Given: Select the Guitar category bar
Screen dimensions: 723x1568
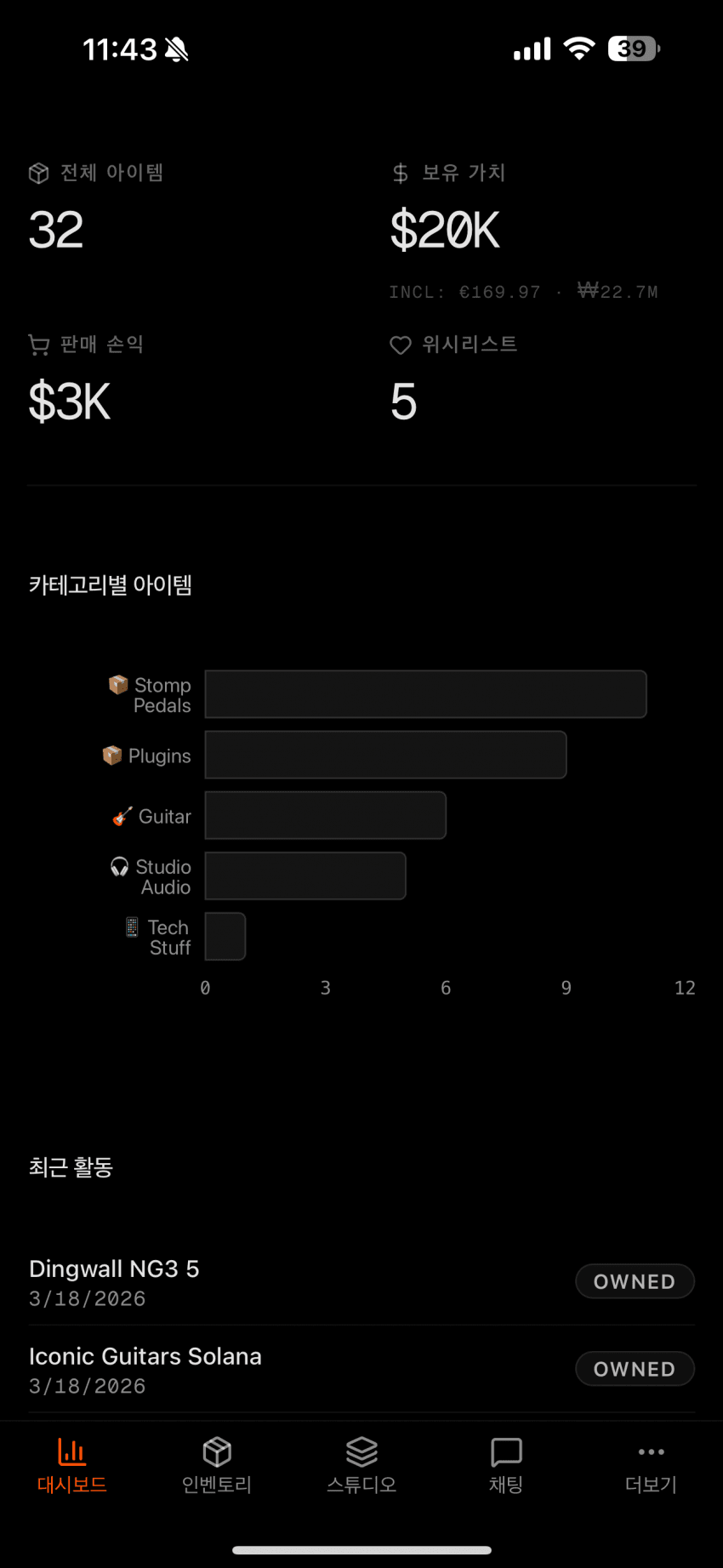Looking at the screenshot, I should 325,815.
